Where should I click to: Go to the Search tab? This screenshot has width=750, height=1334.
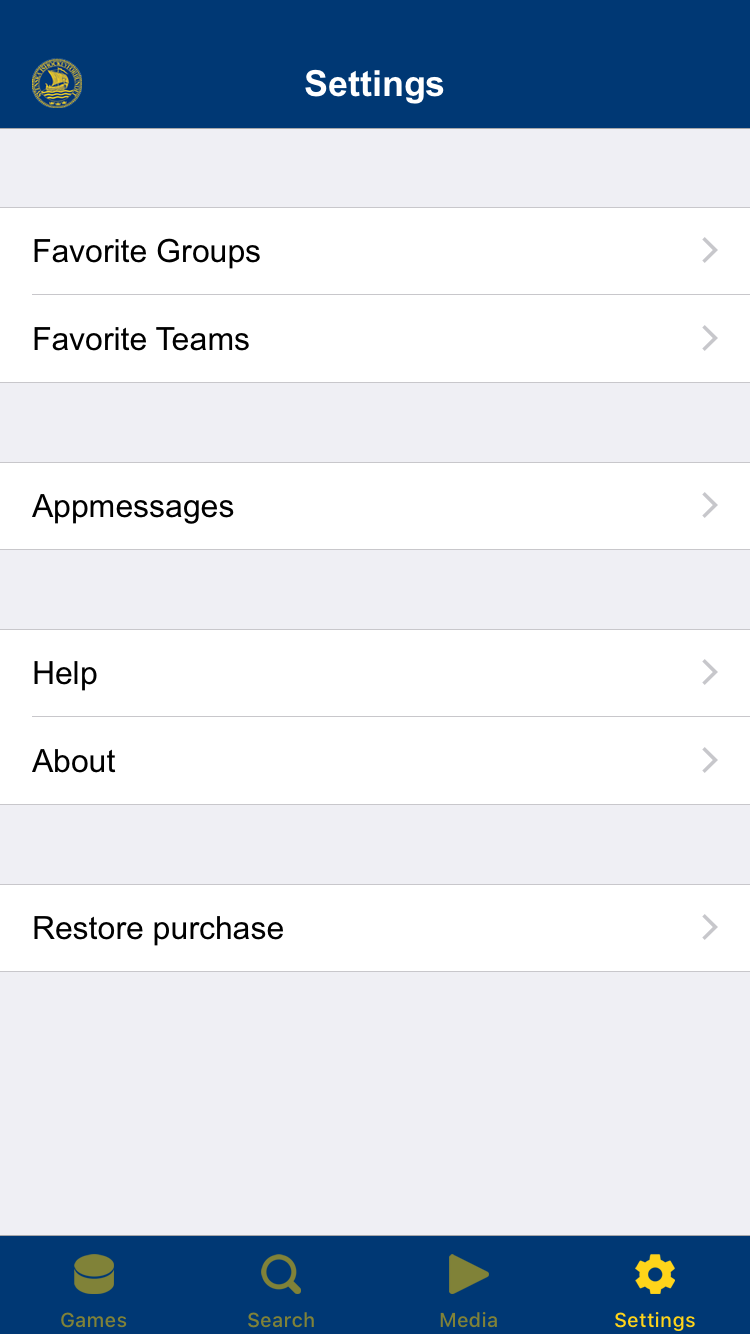(x=281, y=1290)
